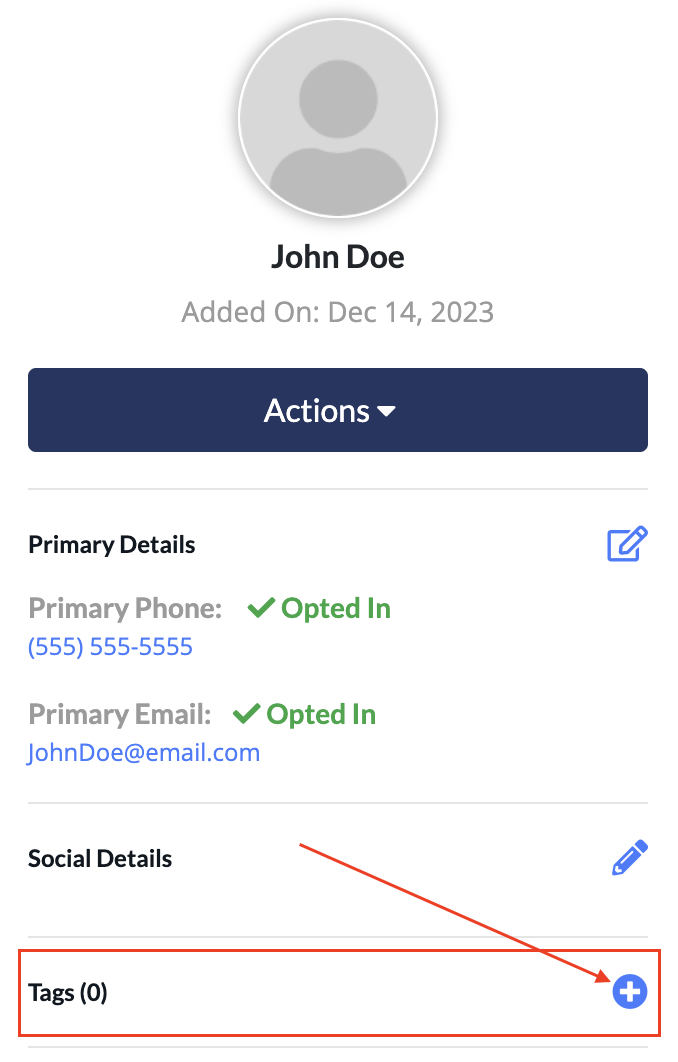Open the JohnDoe@email.com email link

click(x=144, y=753)
